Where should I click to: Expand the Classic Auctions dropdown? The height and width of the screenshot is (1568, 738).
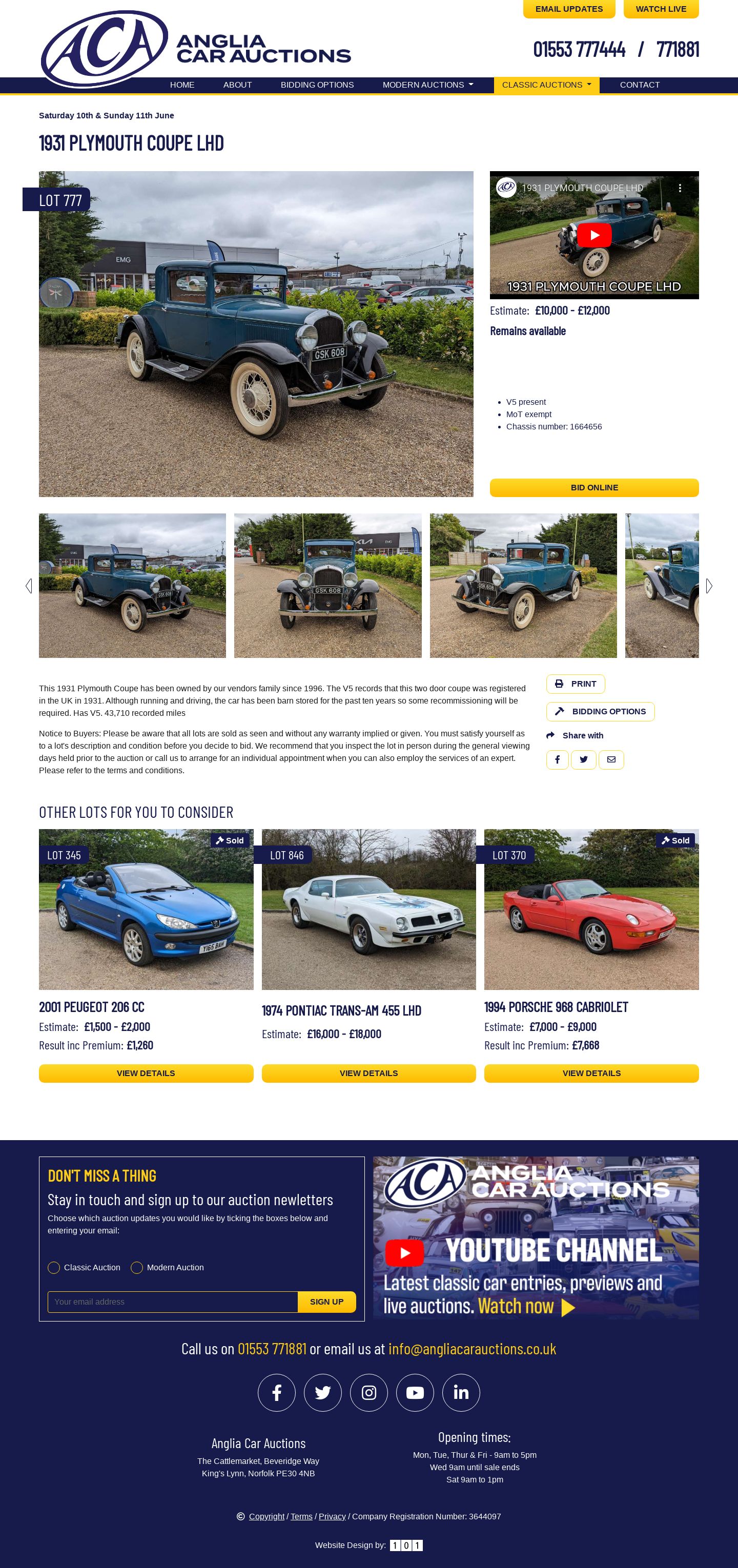(546, 85)
